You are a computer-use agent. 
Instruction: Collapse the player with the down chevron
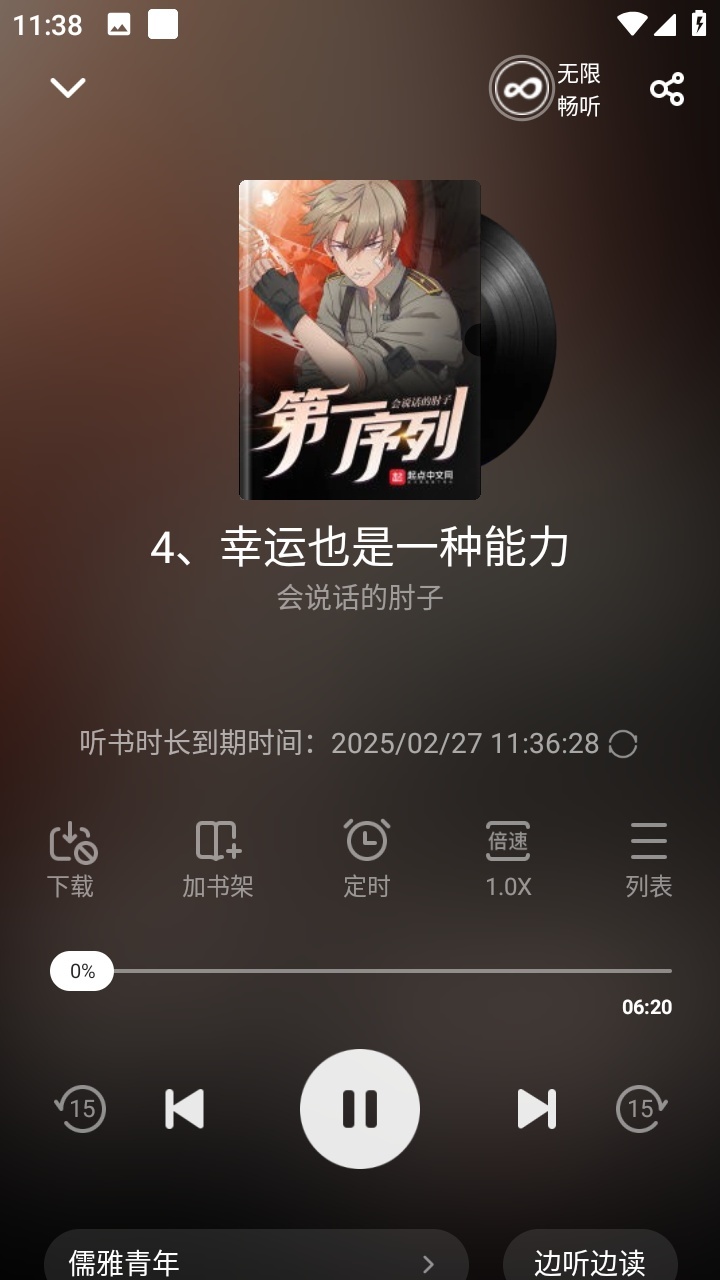(x=67, y=86)
